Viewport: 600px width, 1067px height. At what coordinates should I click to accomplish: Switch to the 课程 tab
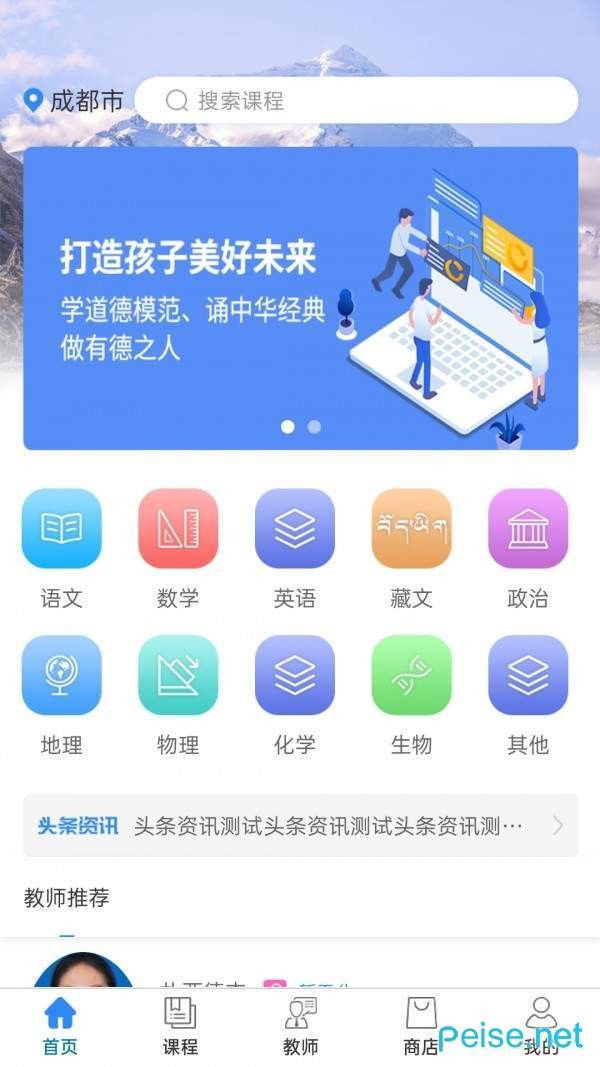(180, 1027)
